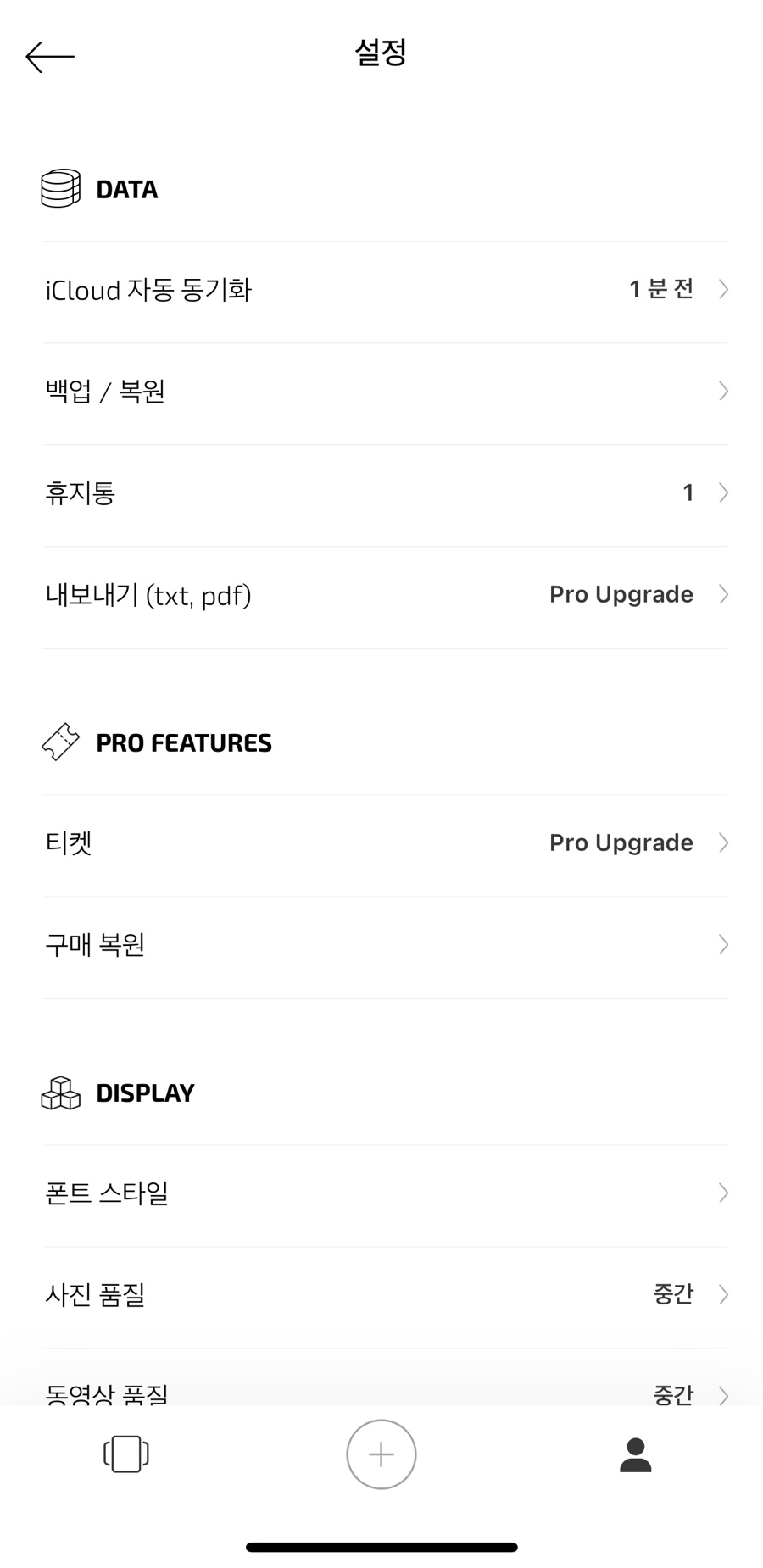
Task: Open iCloud 자동 동기화 settings
Action: (386, 292)
